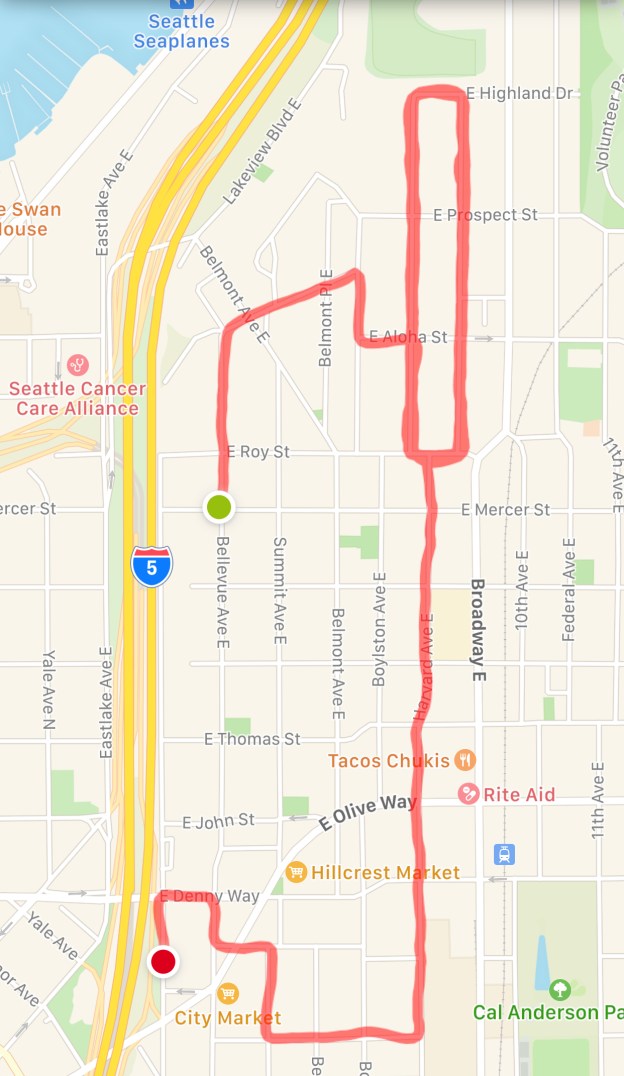Select the City Market shop pin

(x=228, y=993)
